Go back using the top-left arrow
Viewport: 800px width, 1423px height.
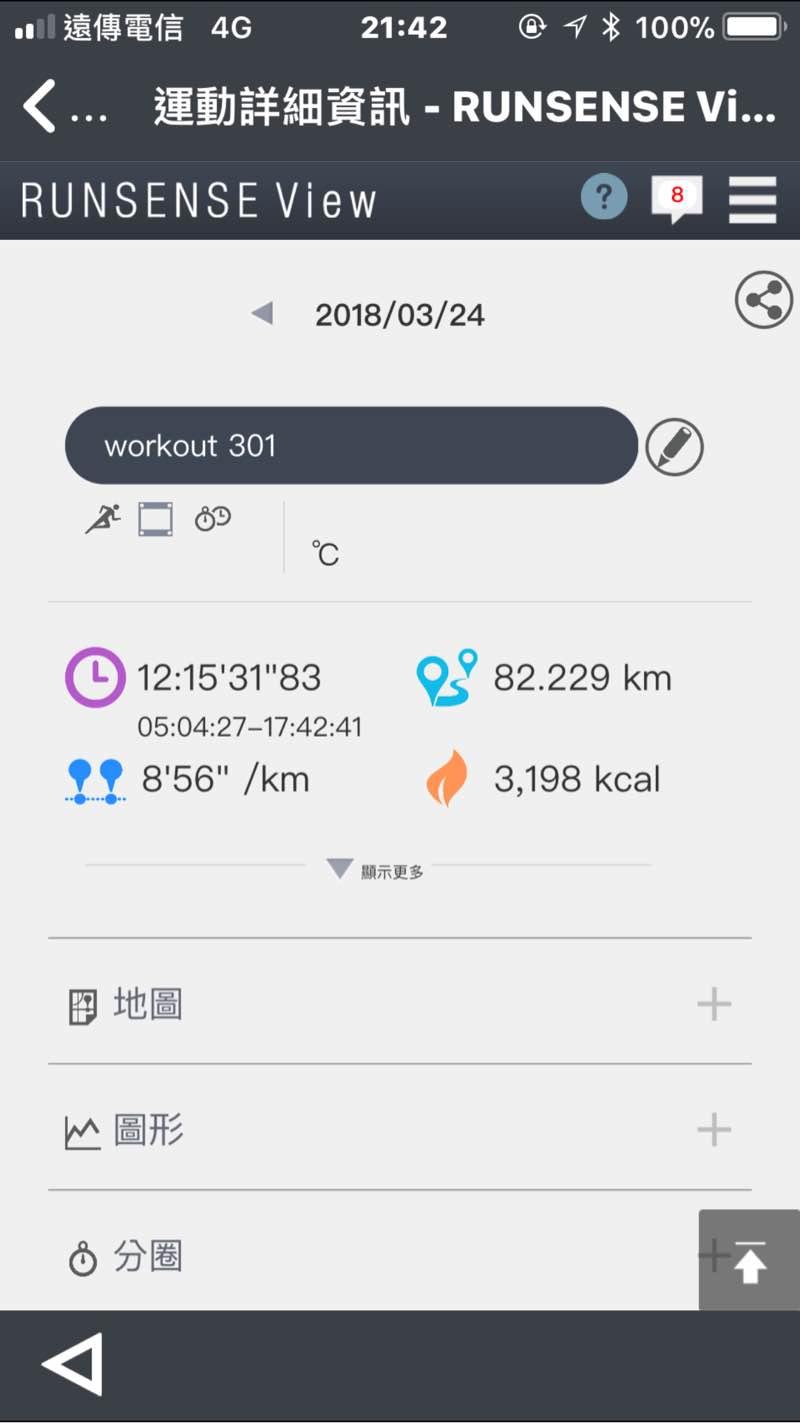pyautogui.click(x=40, y=107)
